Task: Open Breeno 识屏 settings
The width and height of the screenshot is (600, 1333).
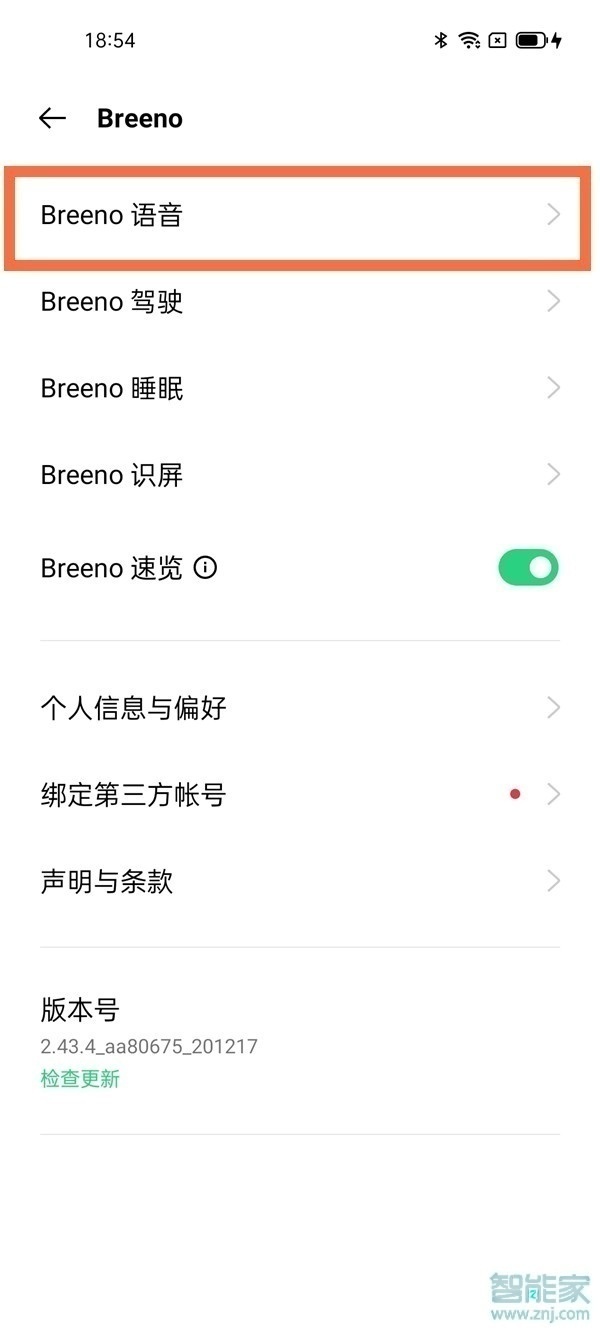Action: click(296, 475)
